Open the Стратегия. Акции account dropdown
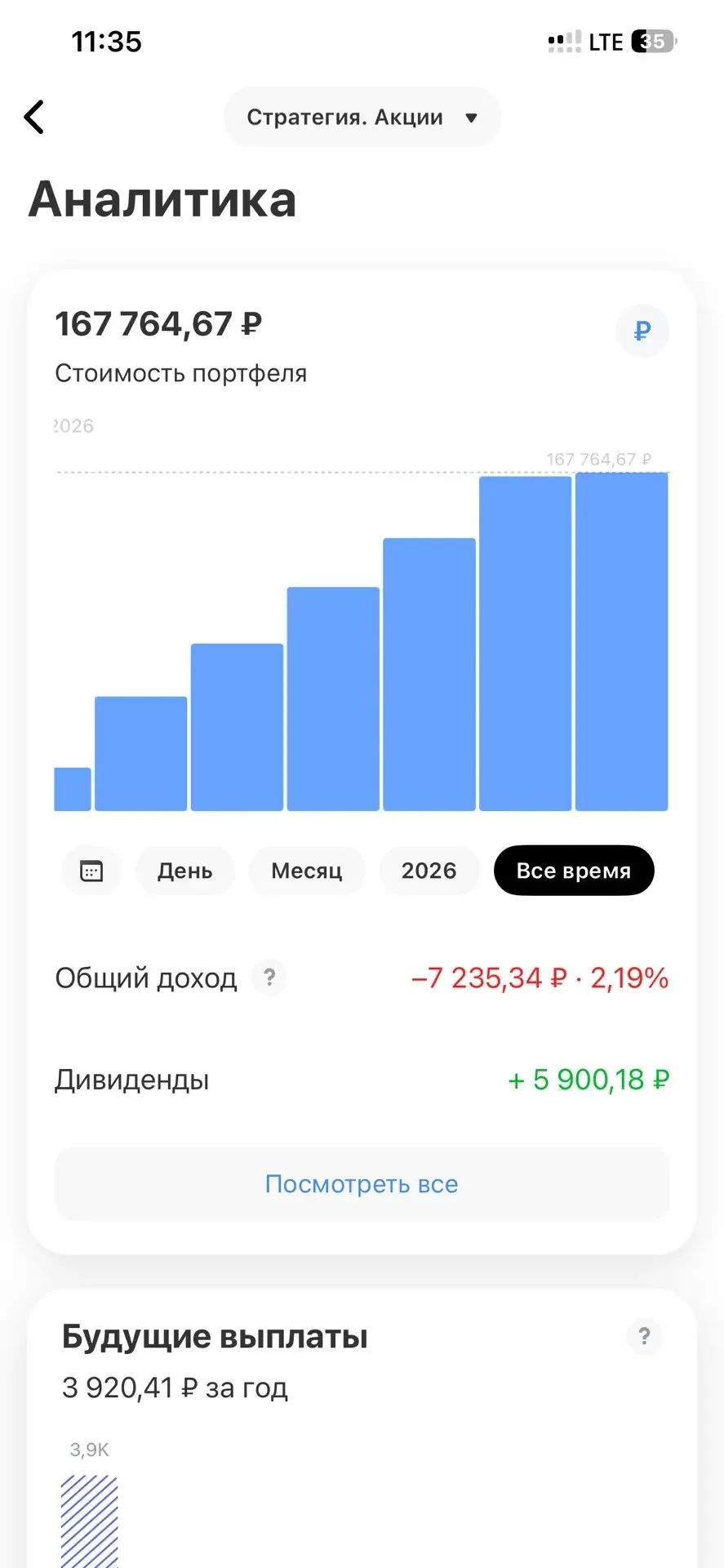Viewport: 724px width, 1568px height. point(362,117)
